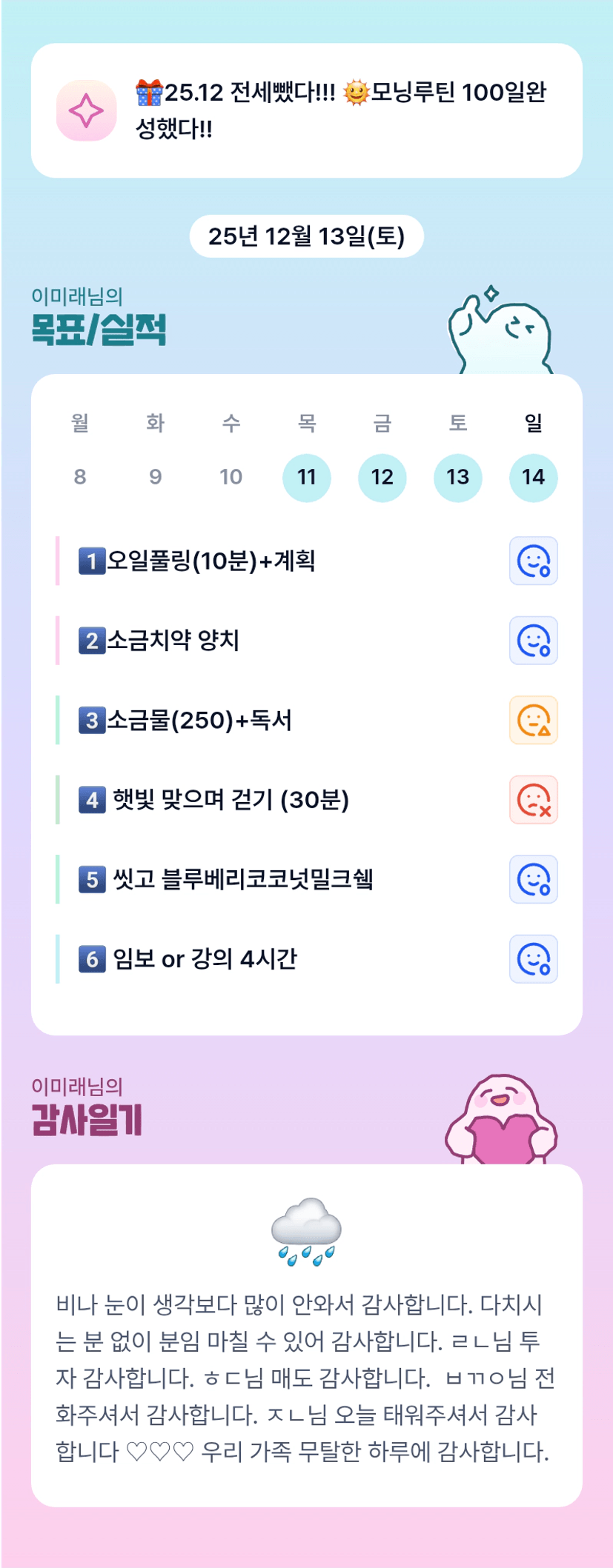The width and height of the screenshot is (613, 1568).
Task: Open the 25년 12월 13일 date picker
Action: 306,236
